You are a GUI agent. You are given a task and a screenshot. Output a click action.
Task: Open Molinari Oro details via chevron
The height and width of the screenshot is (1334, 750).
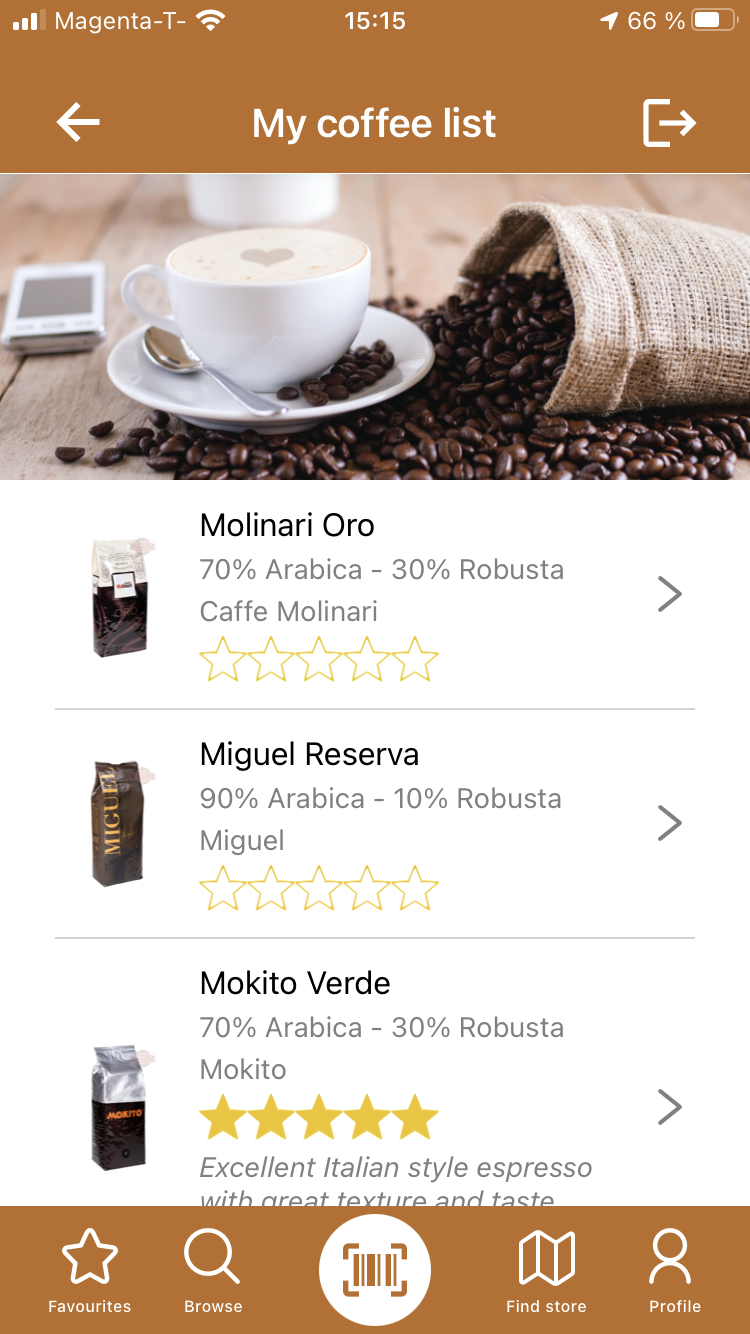tap(669, 594)
